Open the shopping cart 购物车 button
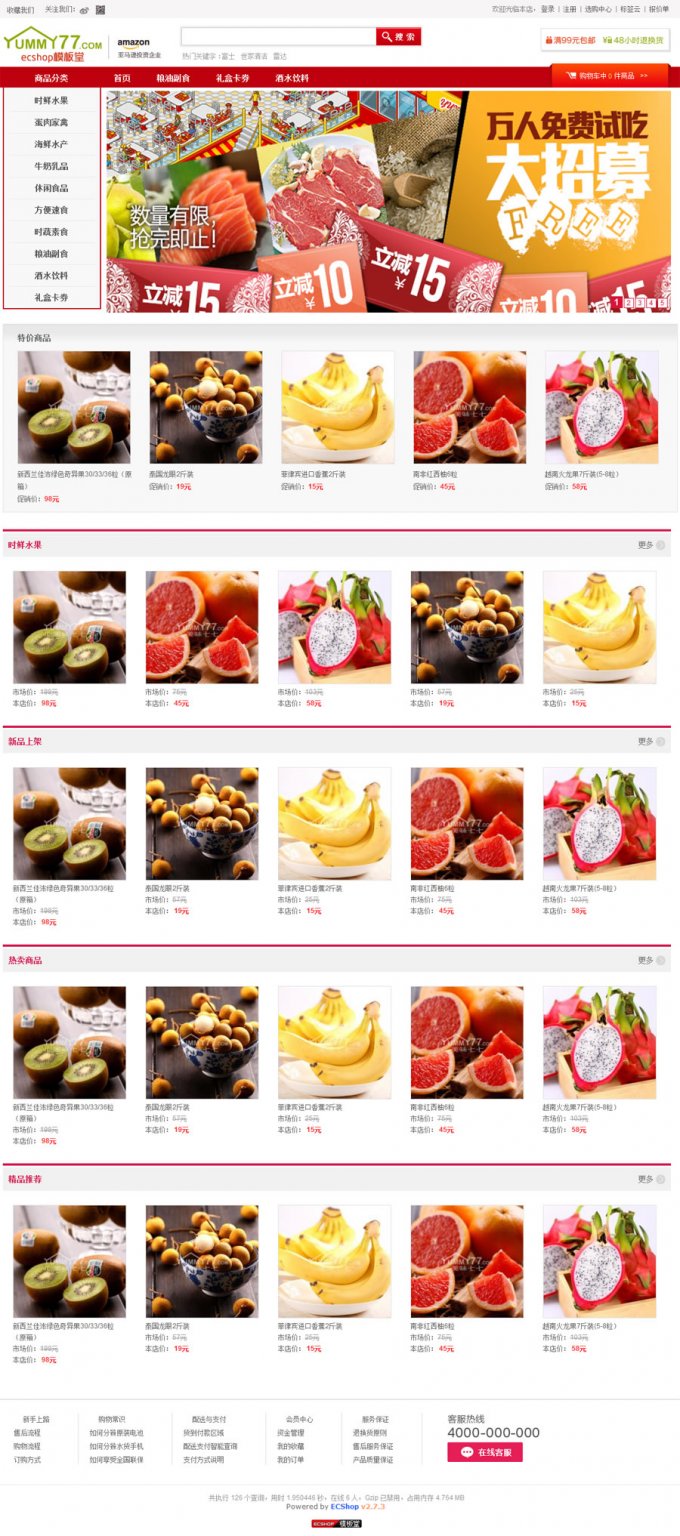This screenshot has height=1536, width=680. click(x=609, y=75)
